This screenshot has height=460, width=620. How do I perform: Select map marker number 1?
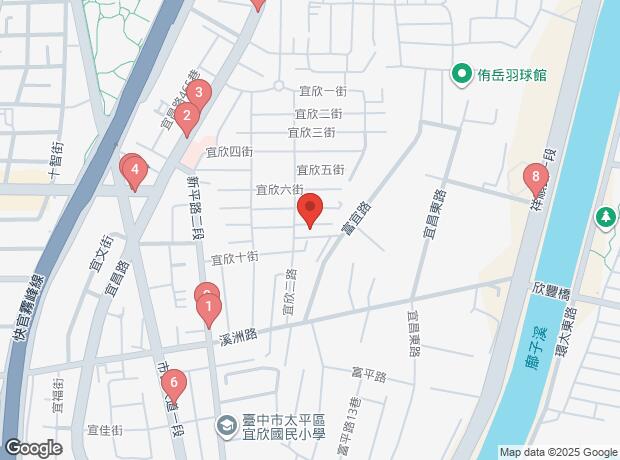[x=208, y=307]
